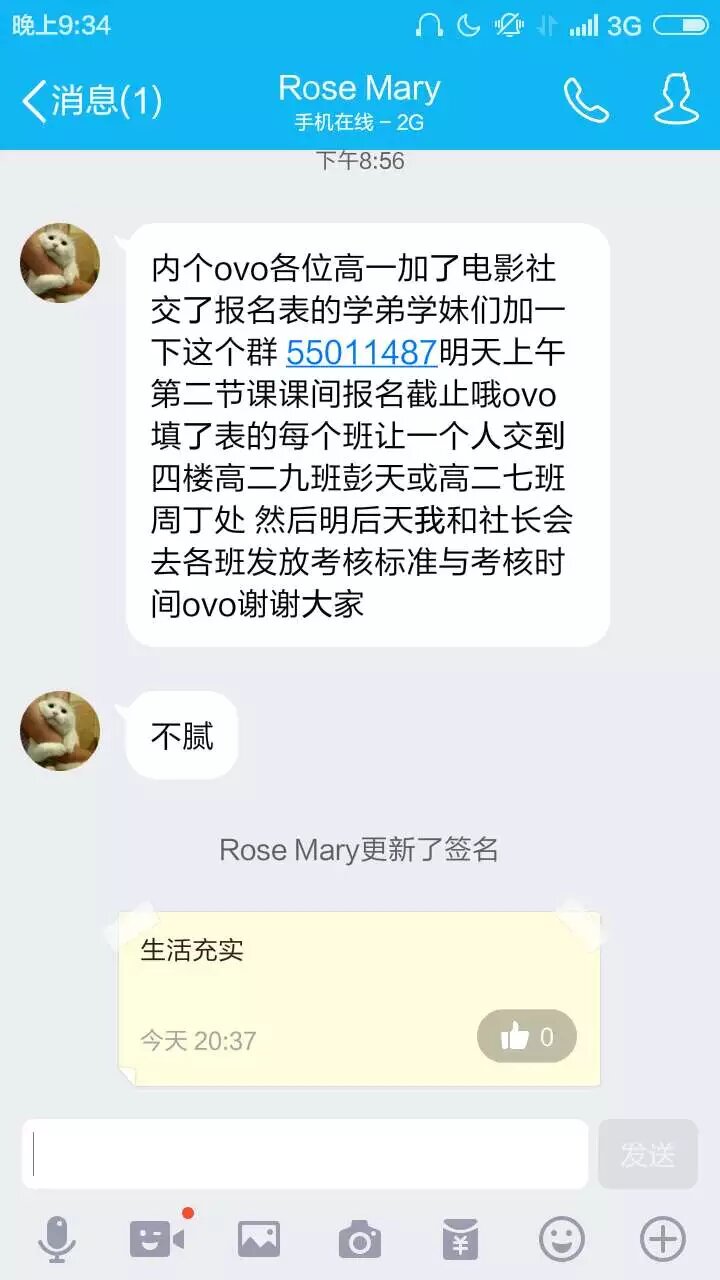The width and height of the screenshot is (720, 1280).
Task: Send a red packet
Action: coord(460,1240)
